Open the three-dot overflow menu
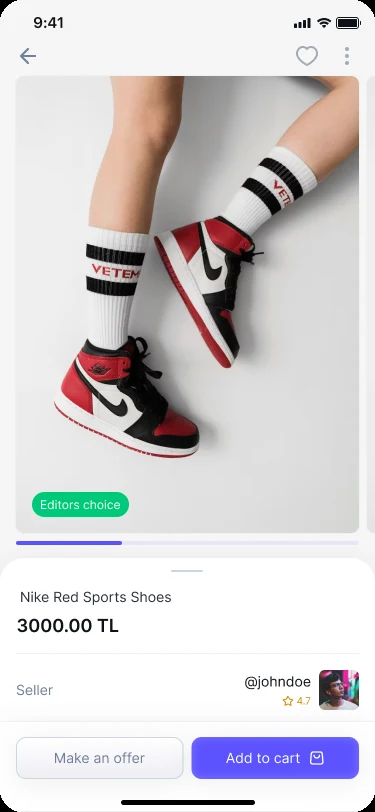The image size is (375, 812). [x=347, y=56]
